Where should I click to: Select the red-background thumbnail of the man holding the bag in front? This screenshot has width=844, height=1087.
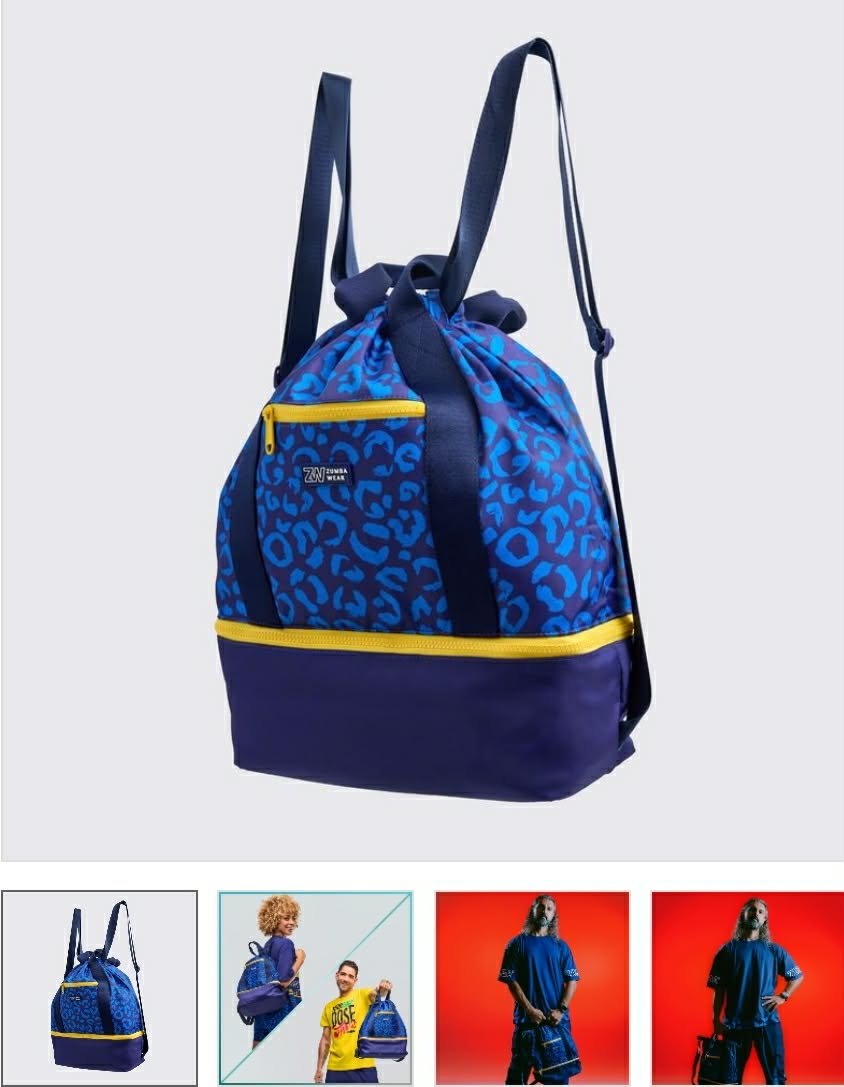532,987
